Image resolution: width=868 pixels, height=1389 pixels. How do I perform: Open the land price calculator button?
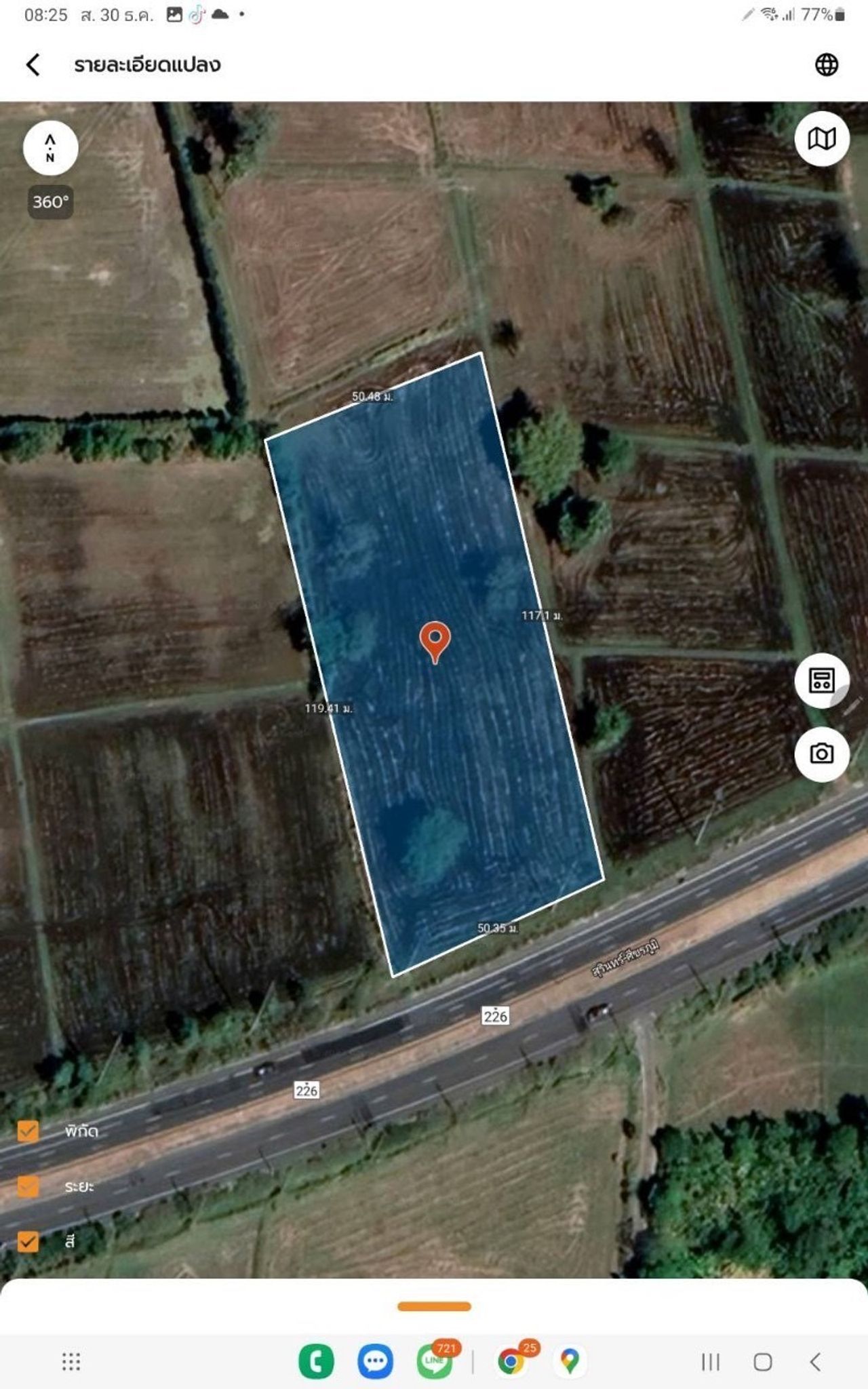(x=821, y=680)
